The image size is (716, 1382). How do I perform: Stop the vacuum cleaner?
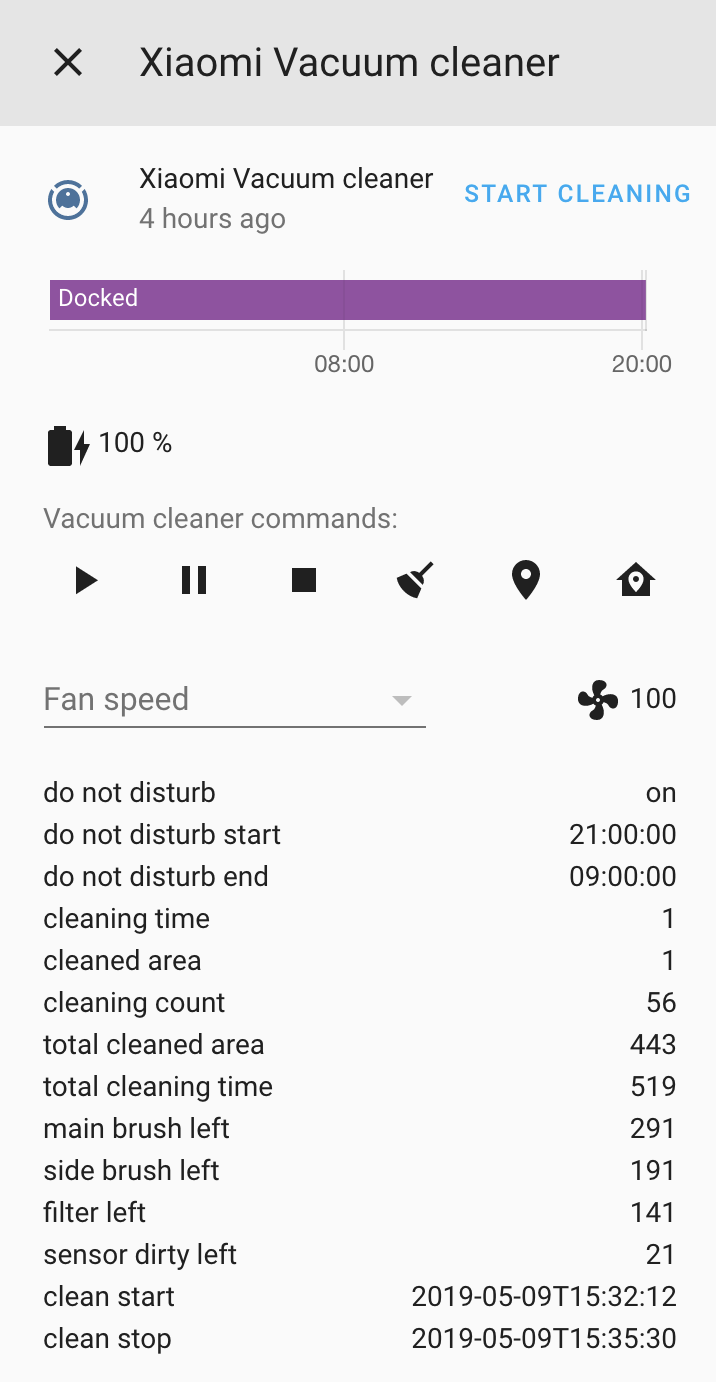(x=304, y=580)
